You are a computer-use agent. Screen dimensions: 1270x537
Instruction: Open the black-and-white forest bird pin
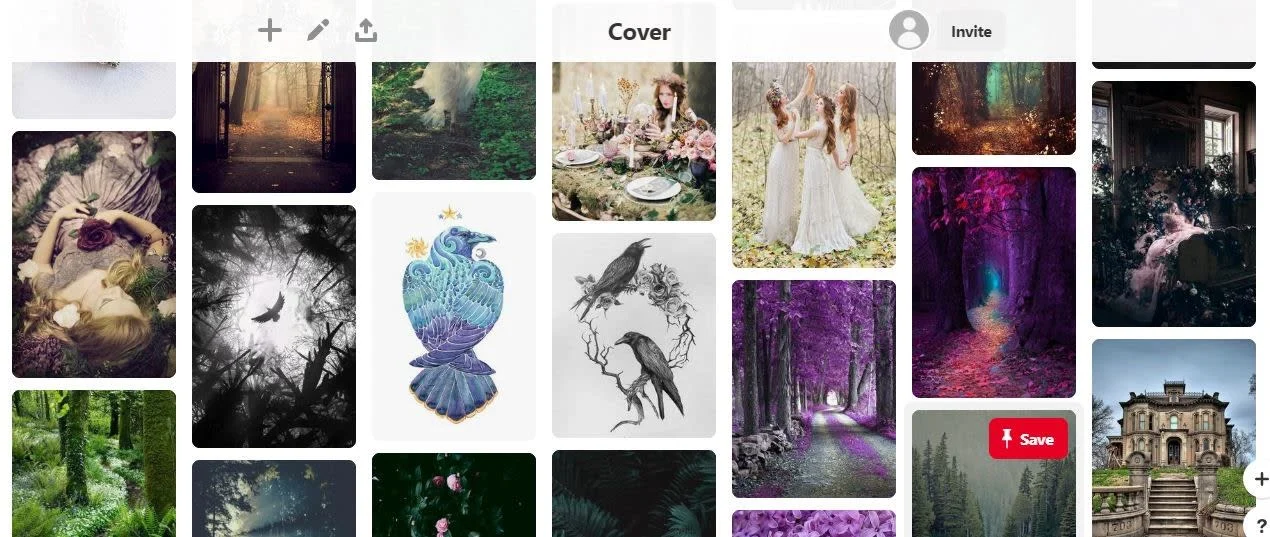pos(274,326)
